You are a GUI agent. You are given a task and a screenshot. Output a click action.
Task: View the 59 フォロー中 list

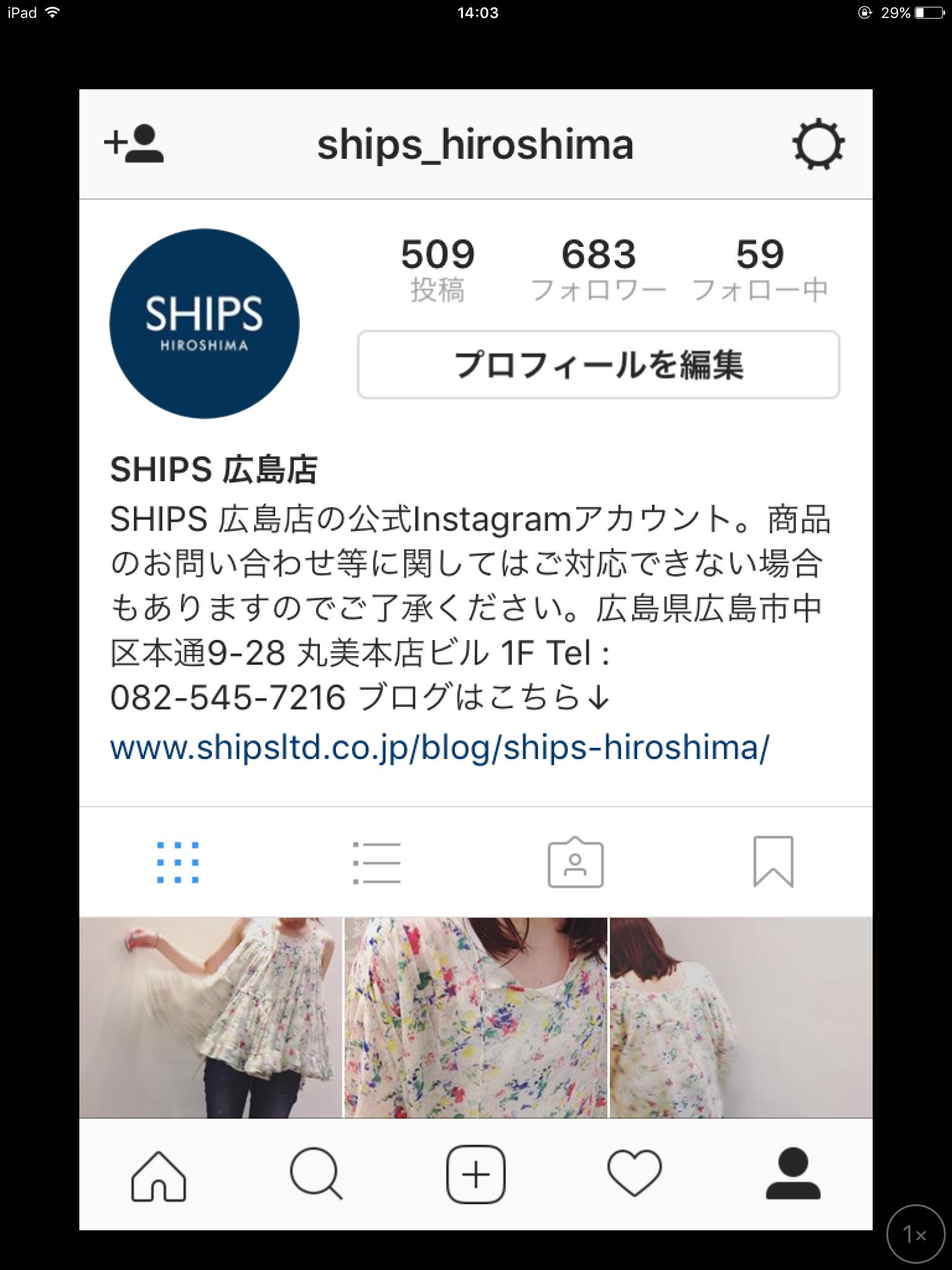pos(760,270)
